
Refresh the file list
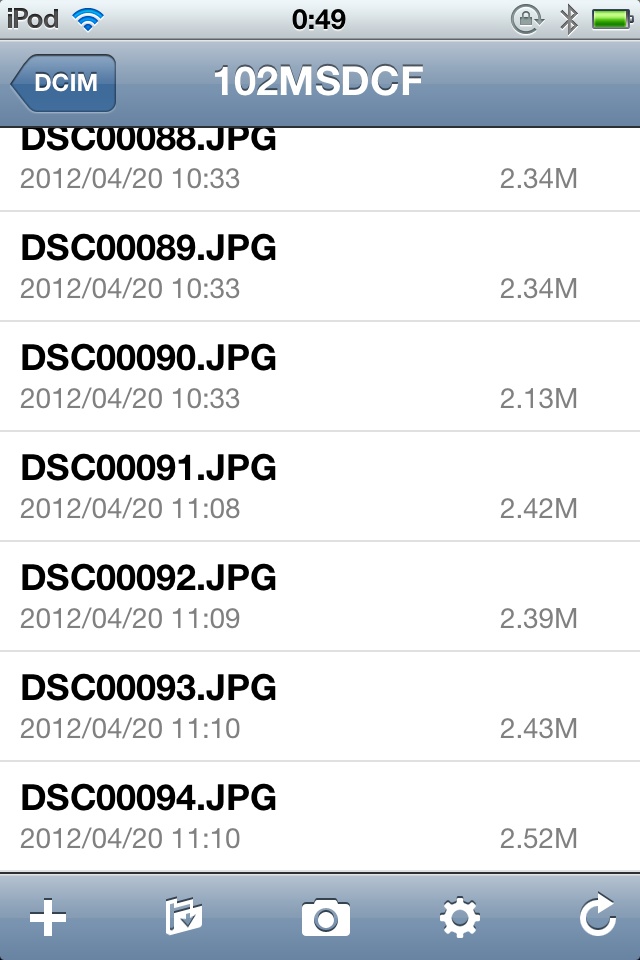pyautogui.click(x=597, y=917)
